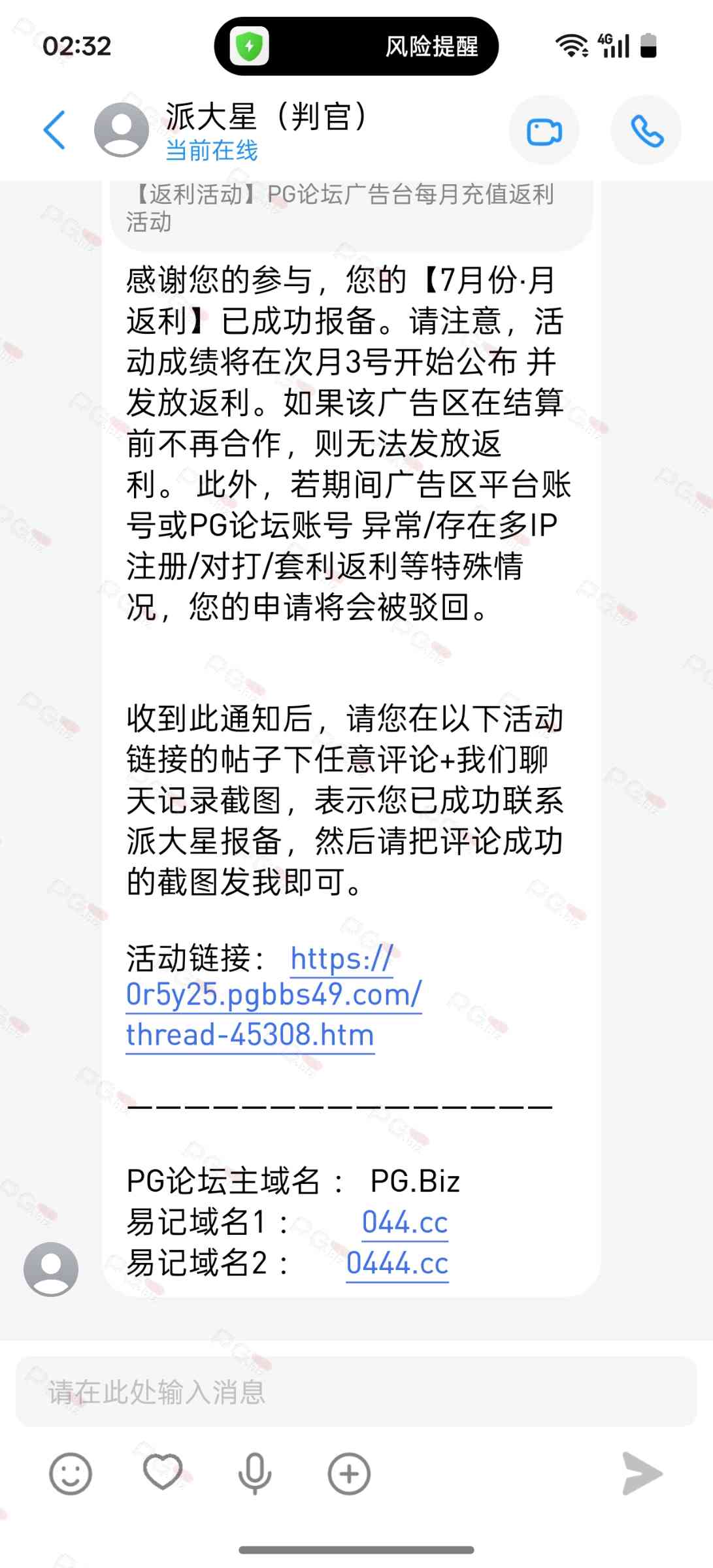Tap the microphone for voice message

point(254,1474)
